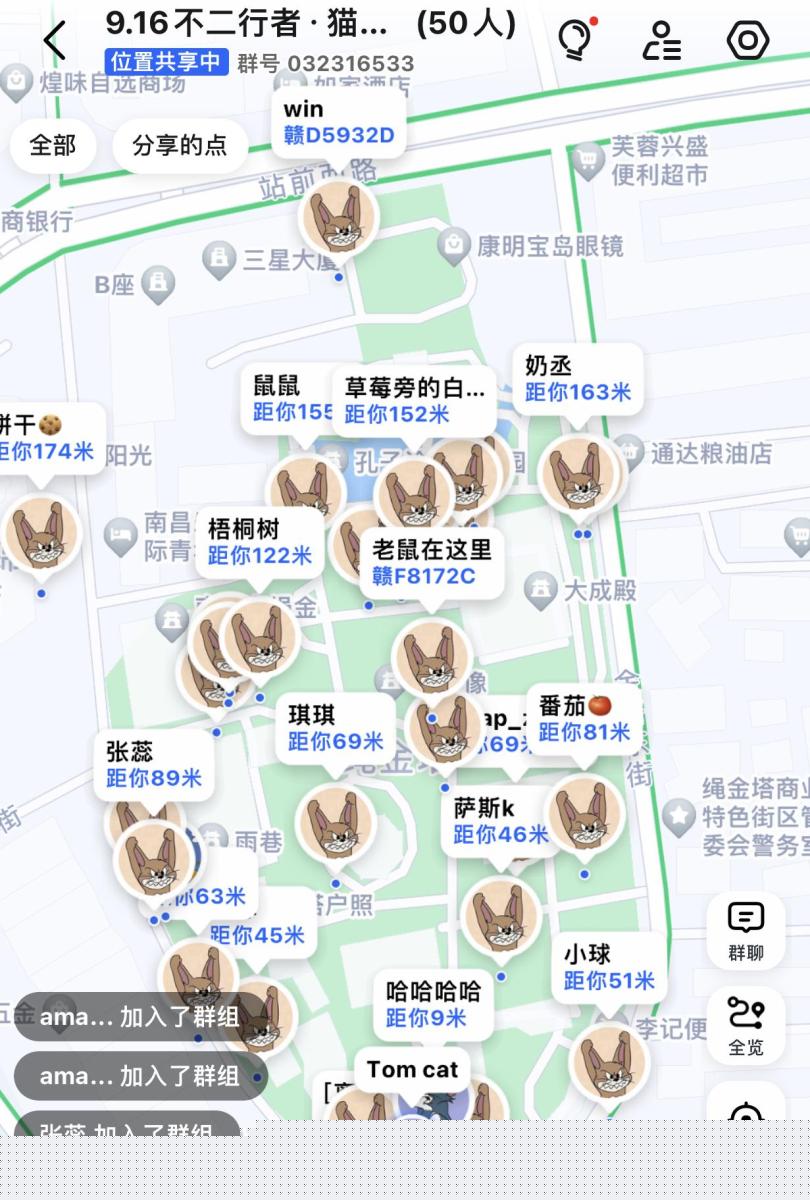The height and width of the screenshot is (1200, 810).
Task: Open the lightbulb tips icon
Action: pos(575,40)
